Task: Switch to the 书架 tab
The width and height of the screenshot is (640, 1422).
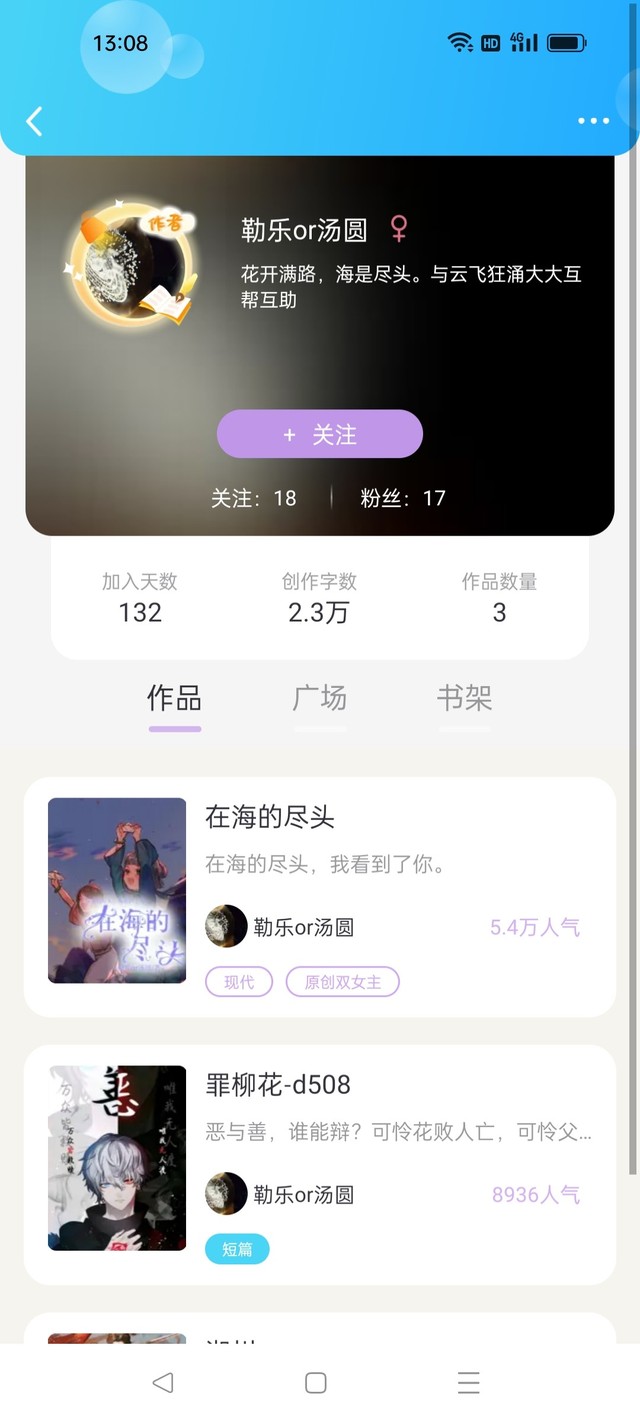Action: [464, 698]
